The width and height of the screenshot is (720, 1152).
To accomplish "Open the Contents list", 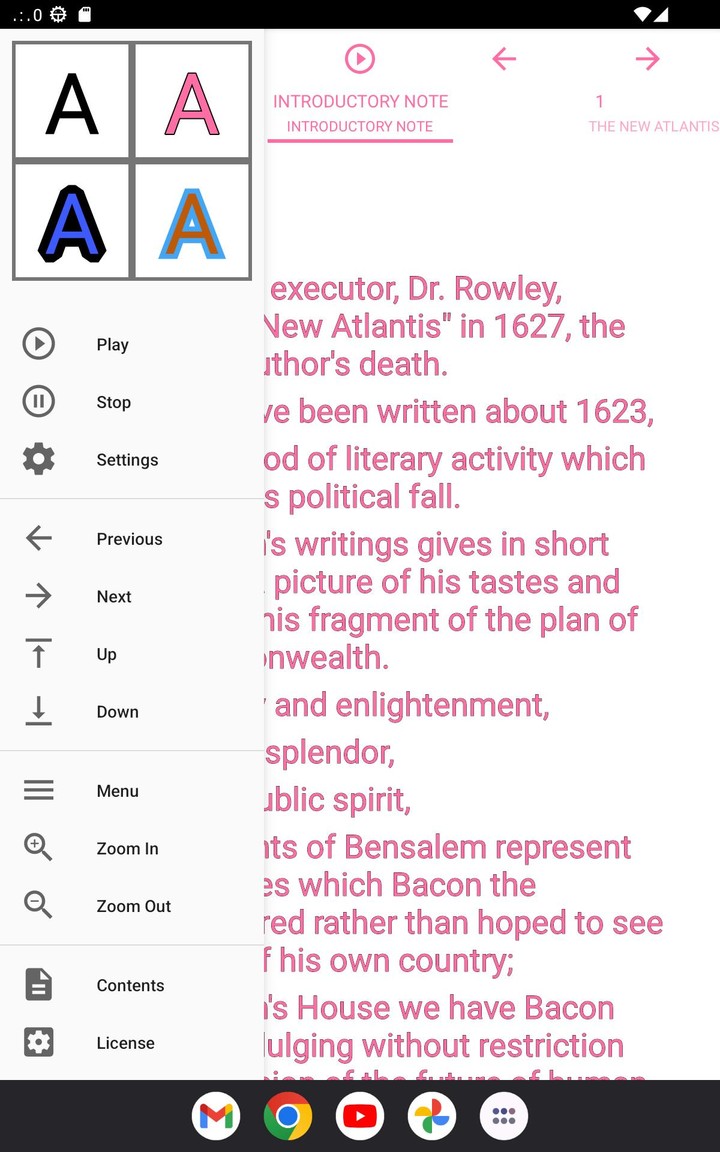I will (x=130, y=985).
